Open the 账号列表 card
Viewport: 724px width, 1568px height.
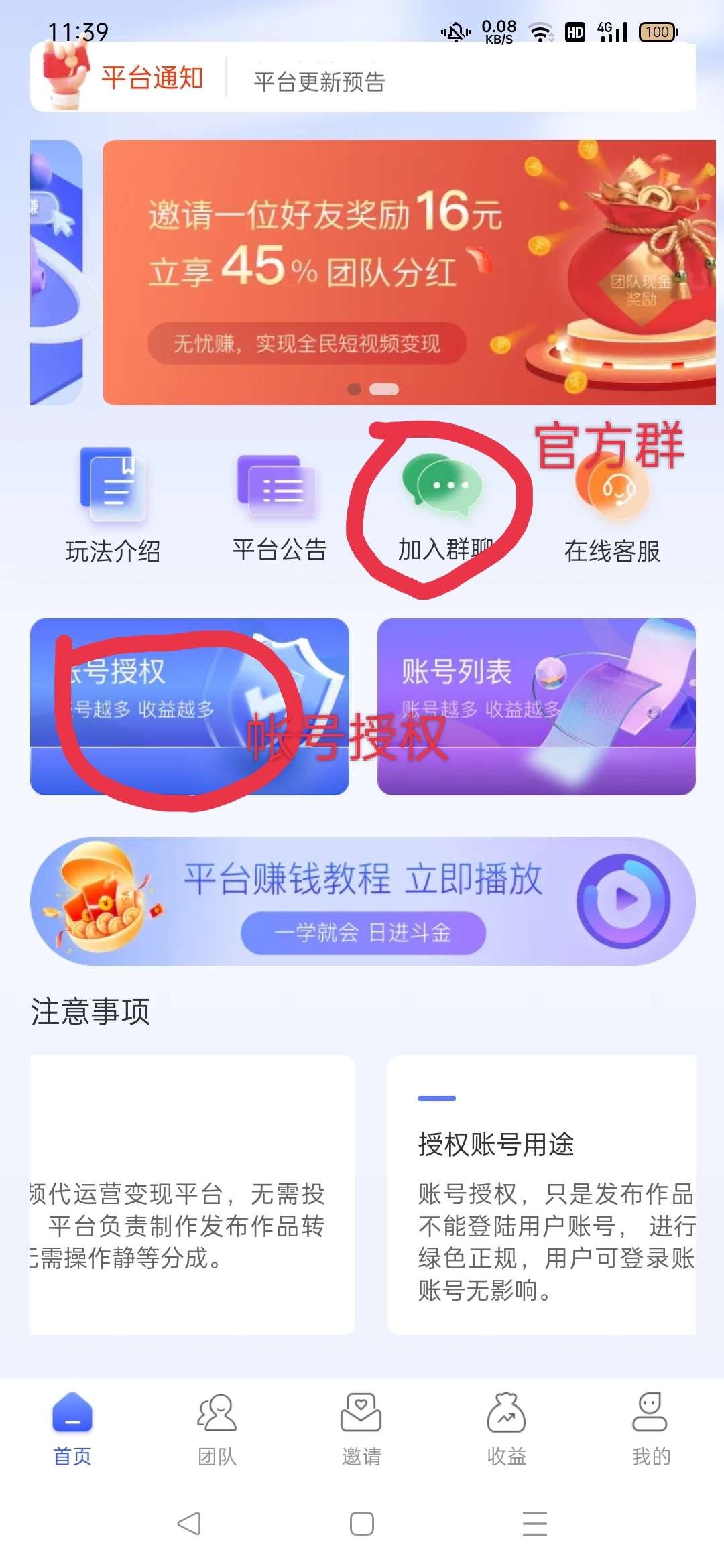click(536, 706)
